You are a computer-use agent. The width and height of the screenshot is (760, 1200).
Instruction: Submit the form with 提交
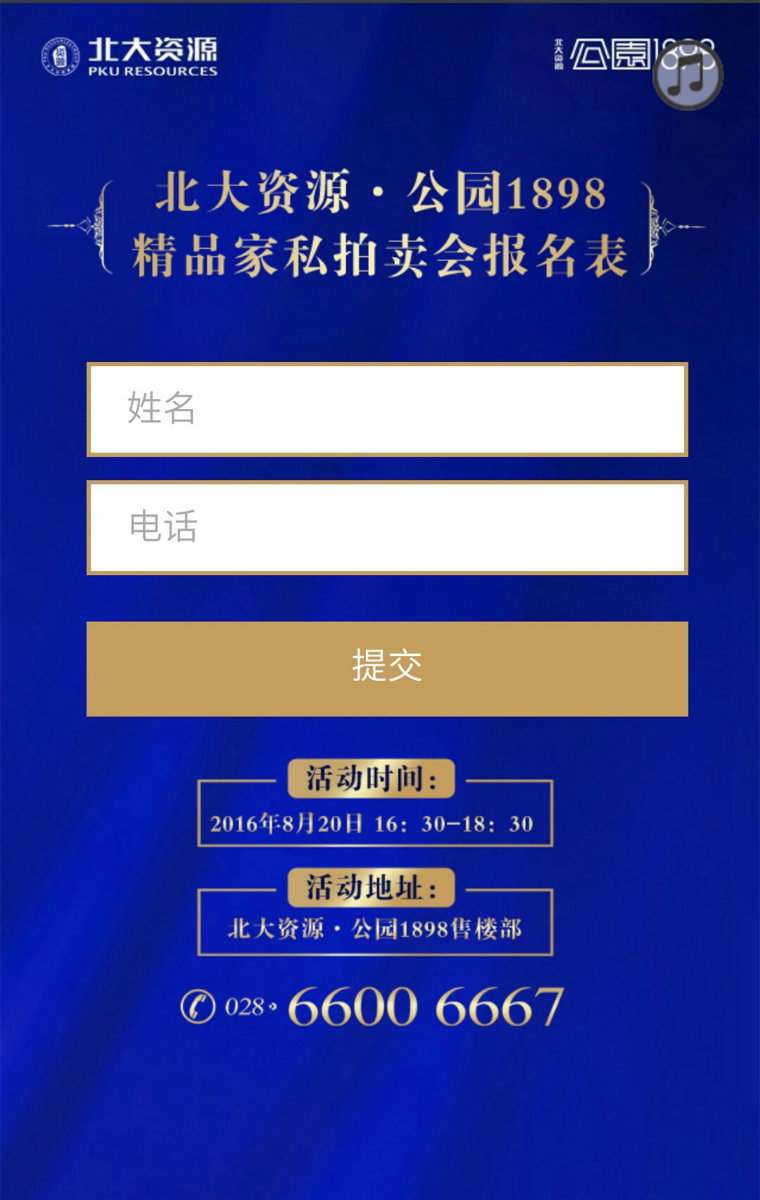pyautogui.click(x=387, y=668)
